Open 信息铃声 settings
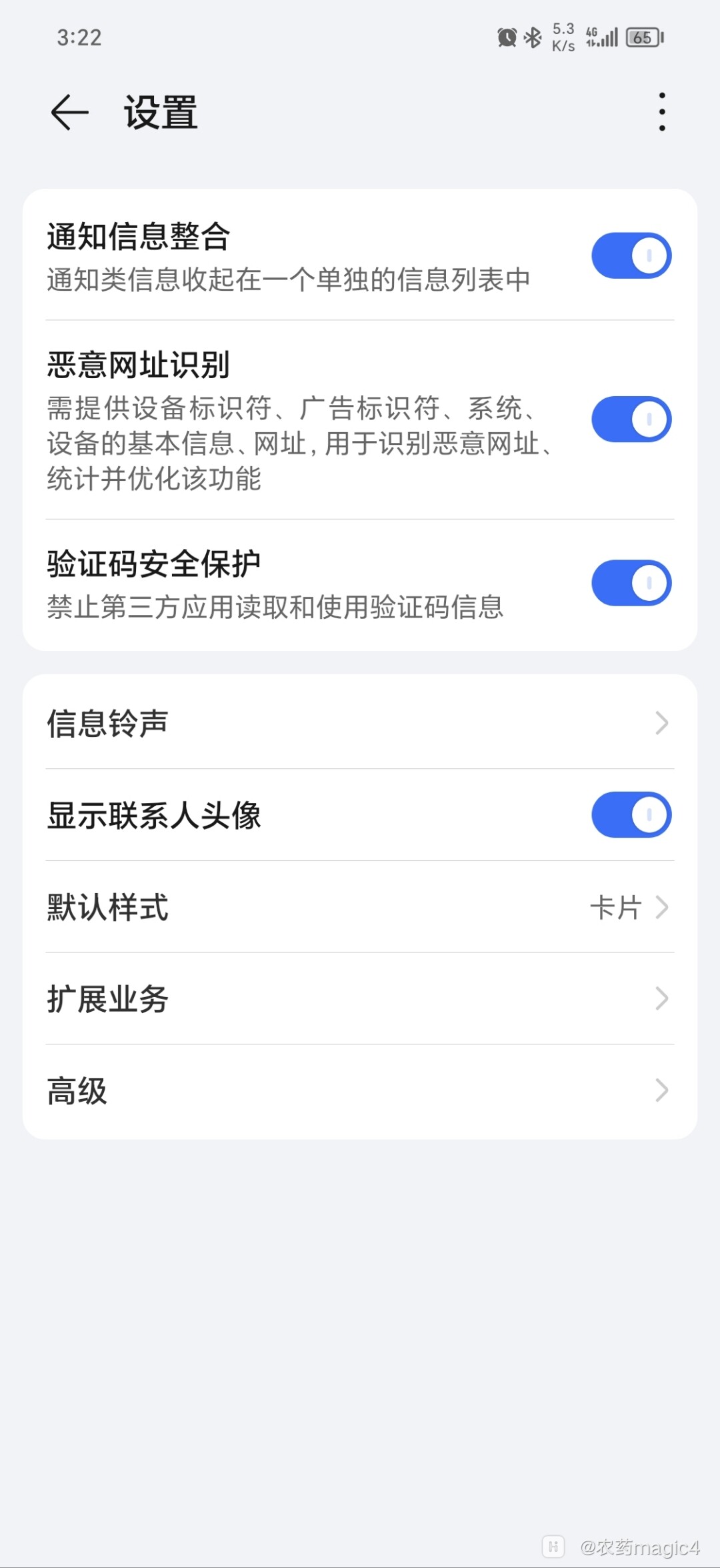 [360, 723]
